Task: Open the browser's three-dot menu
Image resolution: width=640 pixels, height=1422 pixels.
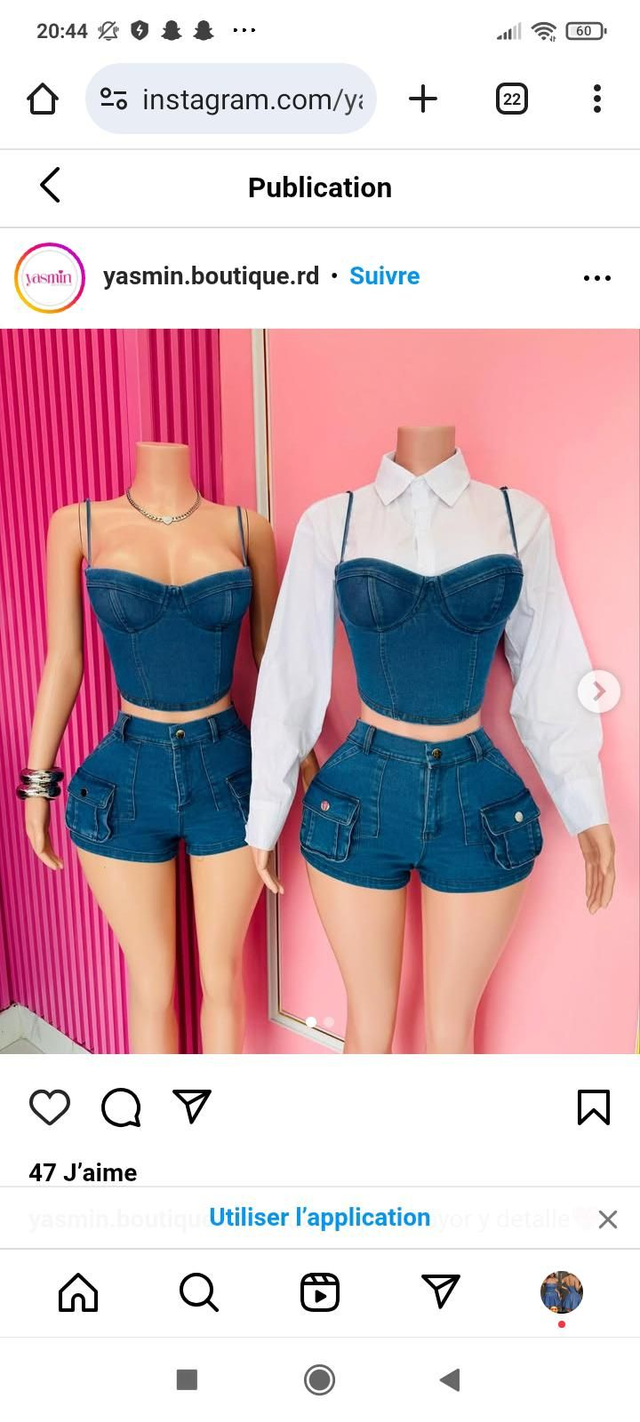Action: [597, 99]
